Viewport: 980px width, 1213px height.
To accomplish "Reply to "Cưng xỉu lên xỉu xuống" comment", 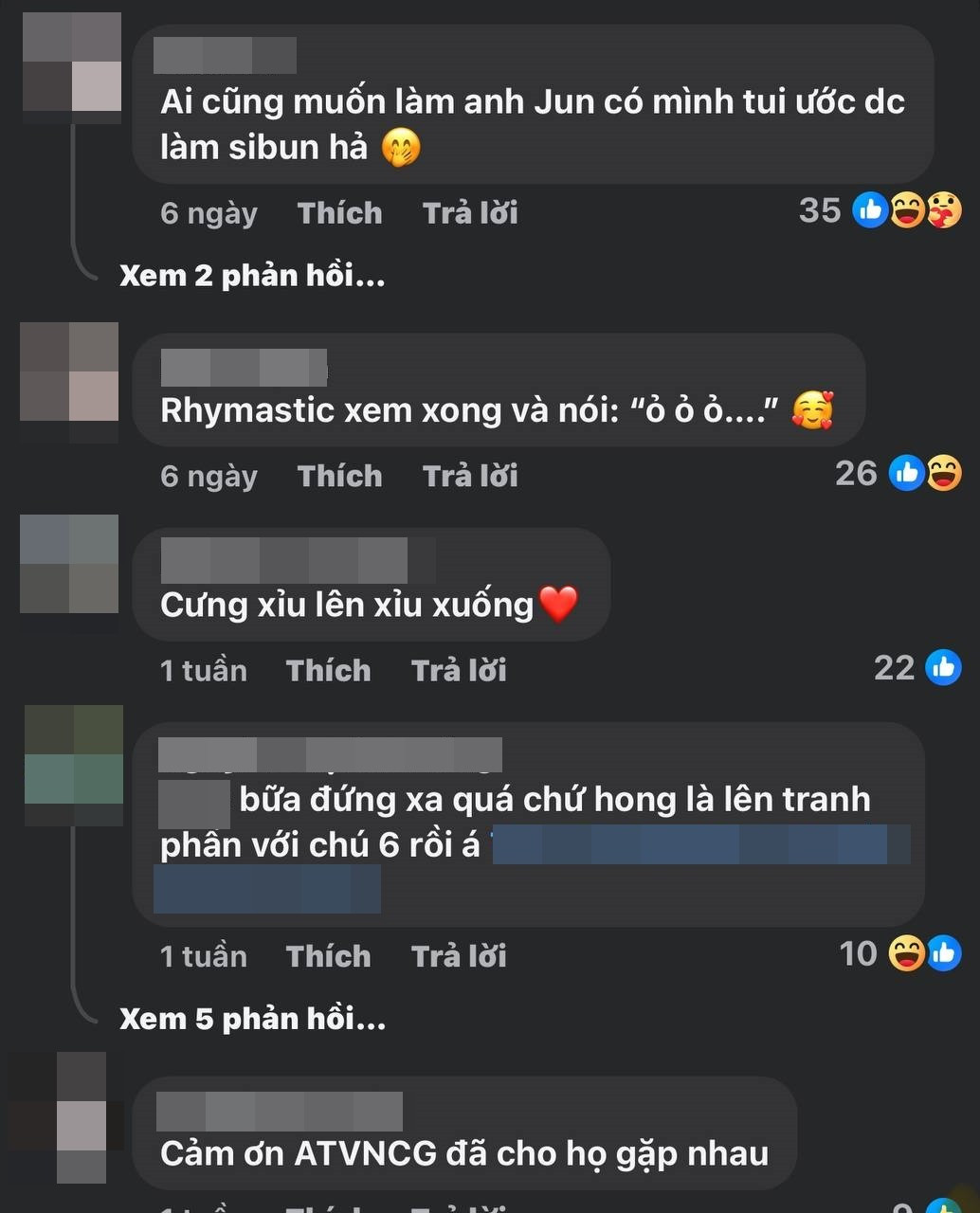I will tap(459, 671).
